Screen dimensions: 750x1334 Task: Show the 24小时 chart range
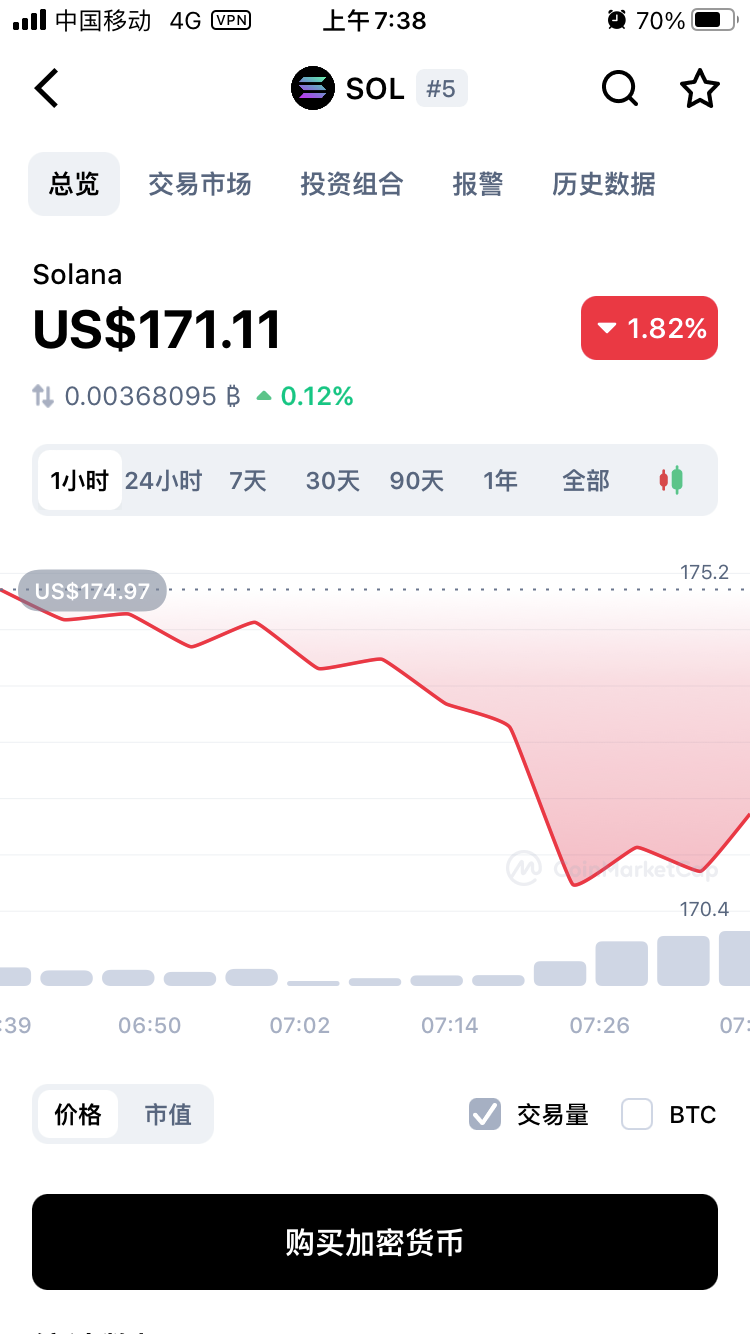(164, 481)
